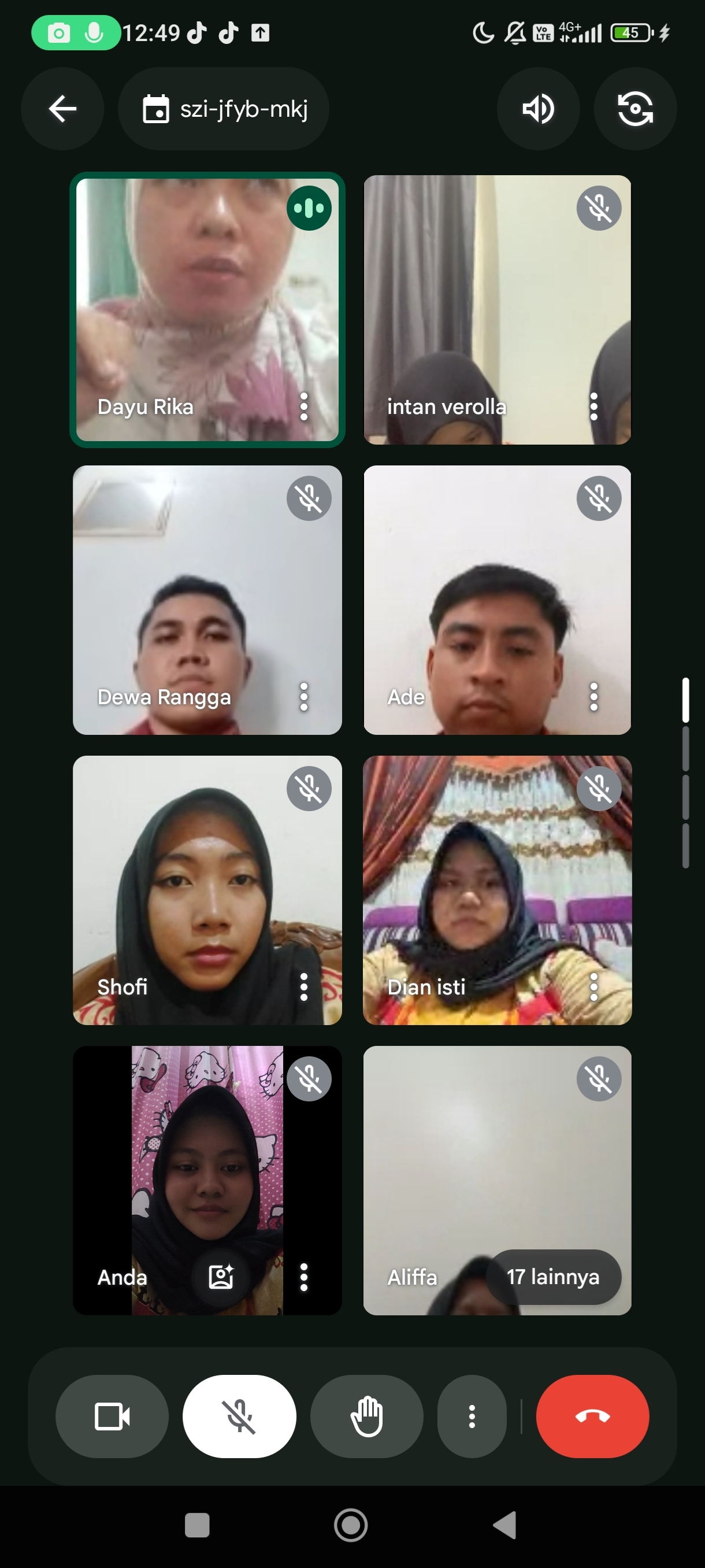This screenshot has height=1568, width=705.
Task: Open options for Dewa Rangga
Action: (303, 697)
